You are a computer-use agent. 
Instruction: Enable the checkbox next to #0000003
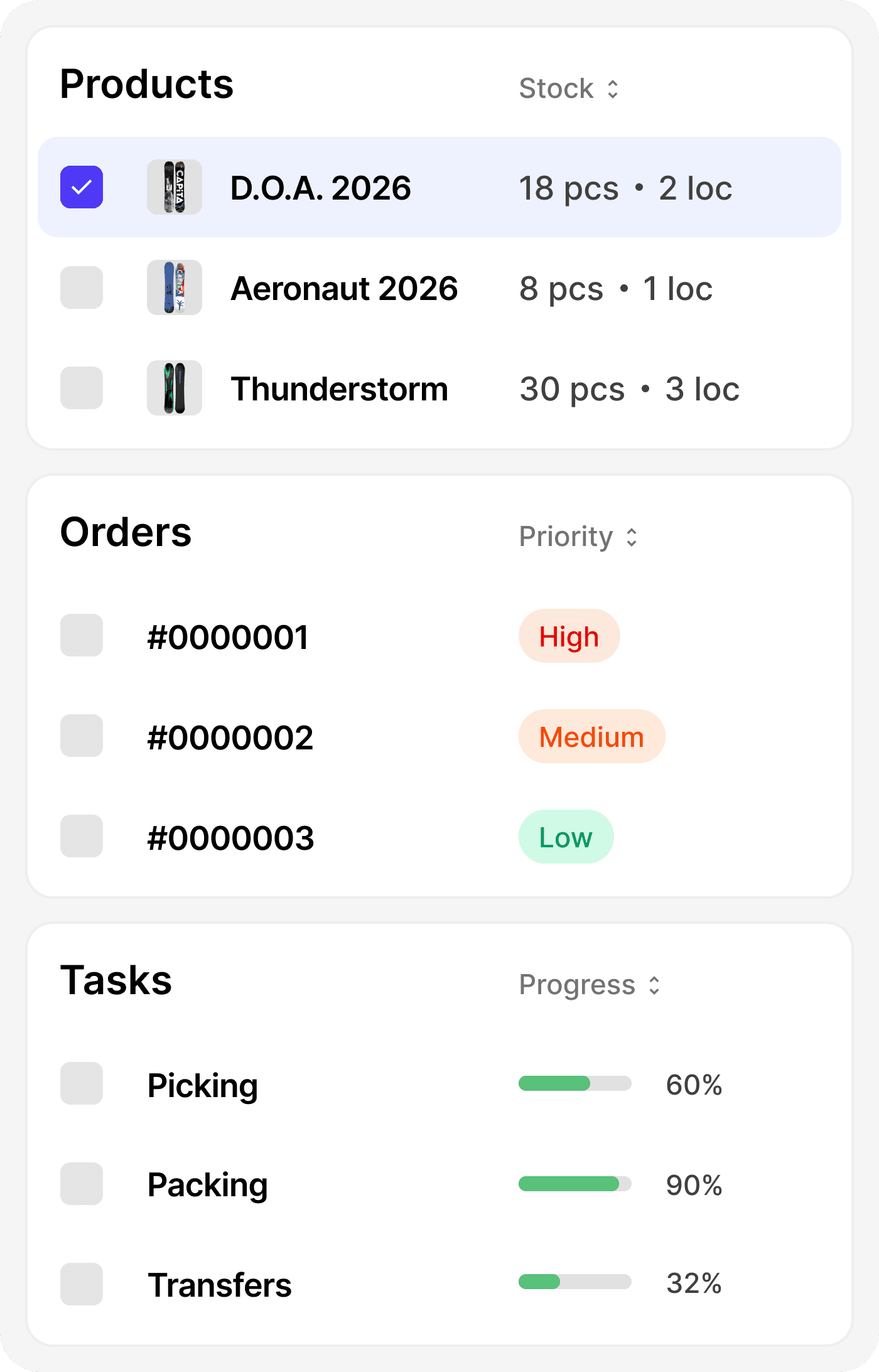81,836
